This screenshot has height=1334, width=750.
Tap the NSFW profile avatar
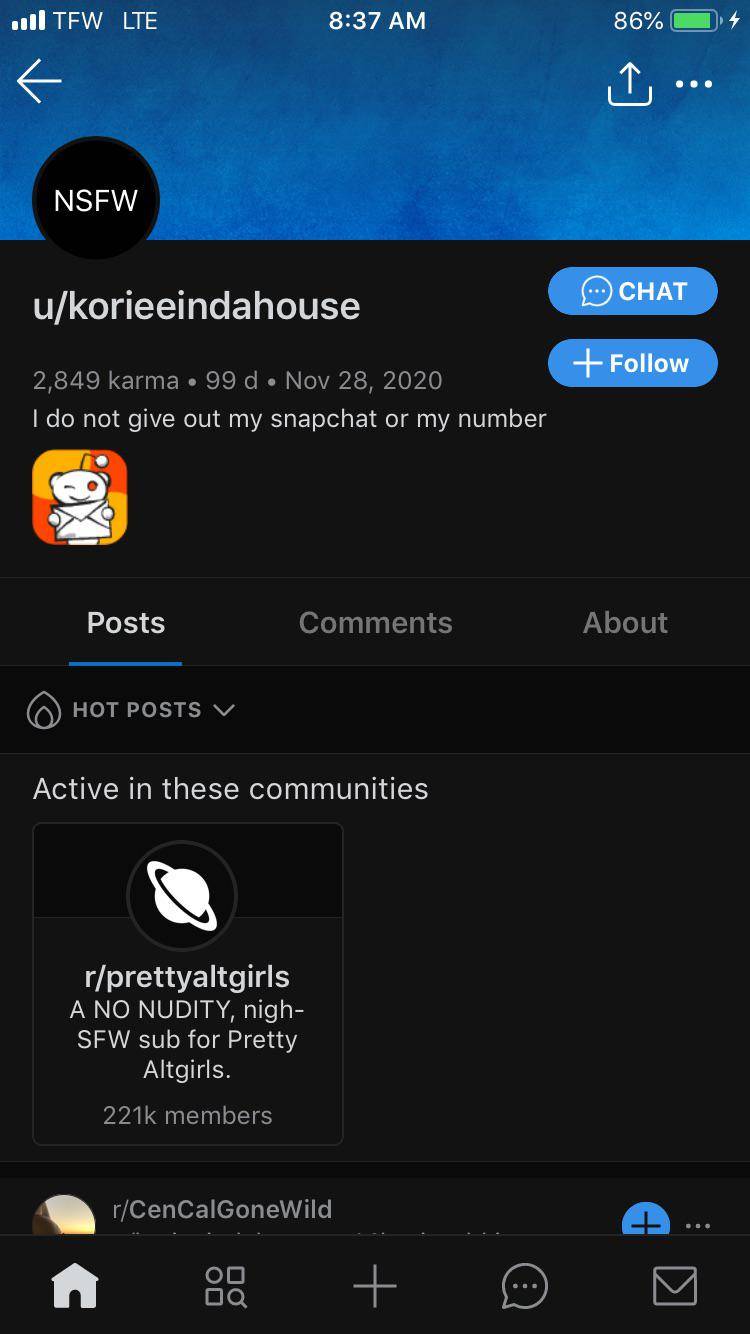95,198
